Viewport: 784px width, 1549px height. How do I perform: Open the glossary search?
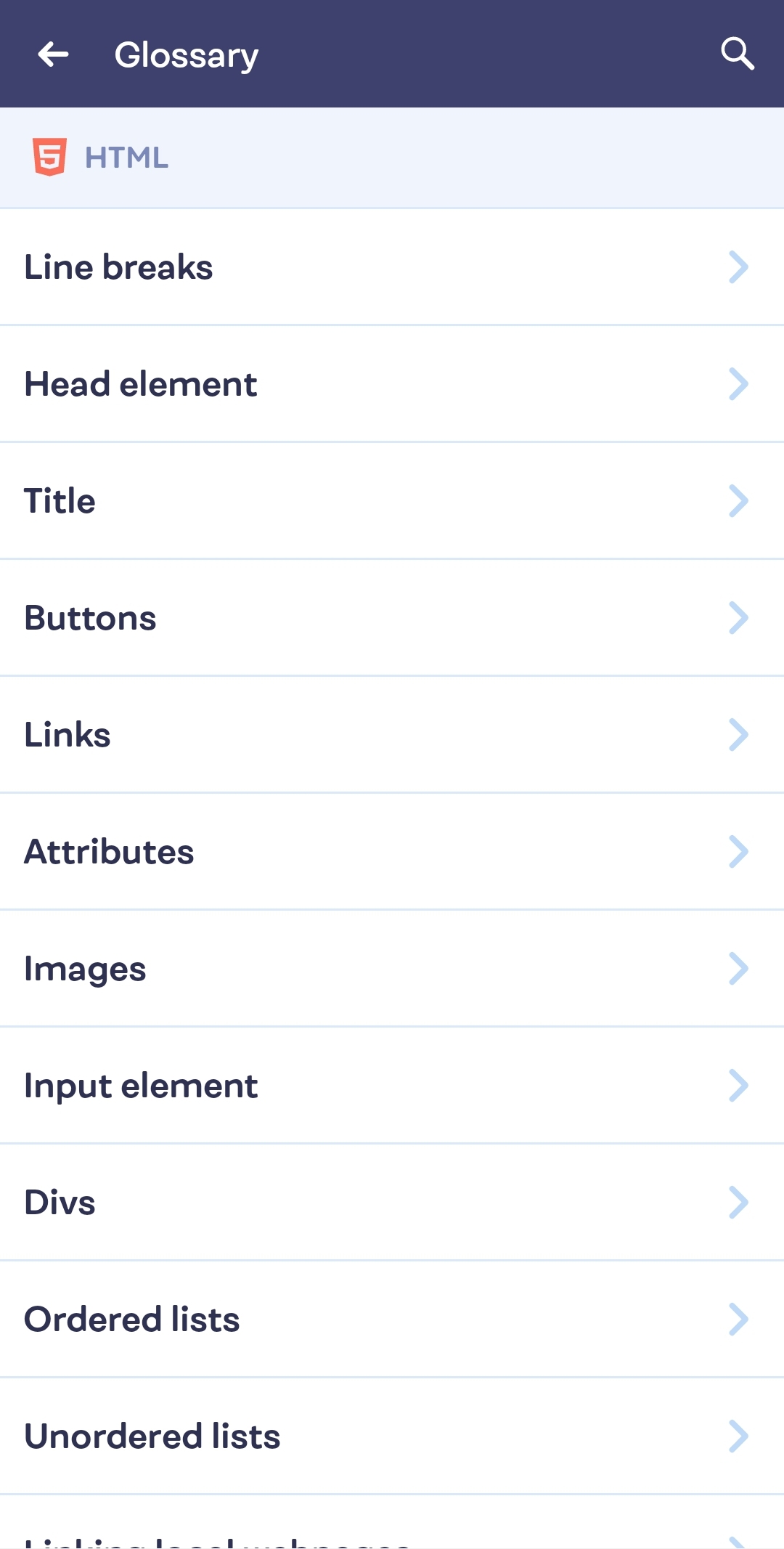click(x=737, y=54)
